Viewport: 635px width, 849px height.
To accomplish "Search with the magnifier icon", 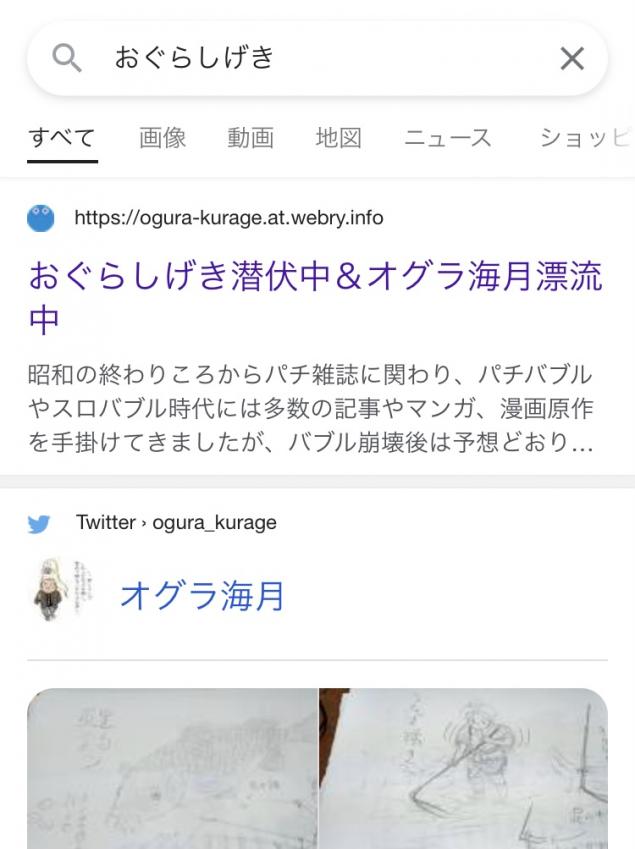I will point(66,59).
